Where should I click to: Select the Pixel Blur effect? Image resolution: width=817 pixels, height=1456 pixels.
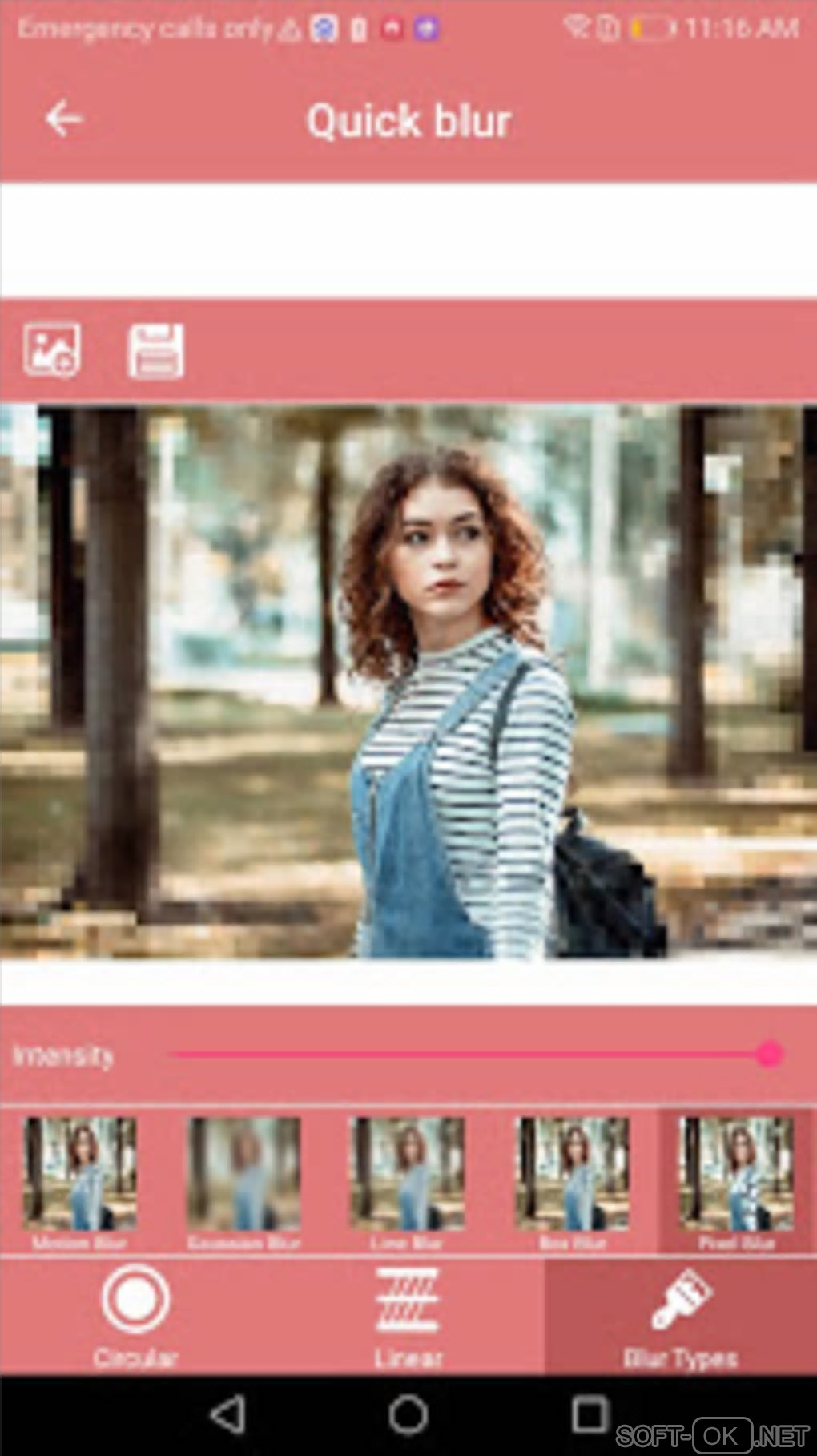pos(736,1182)
